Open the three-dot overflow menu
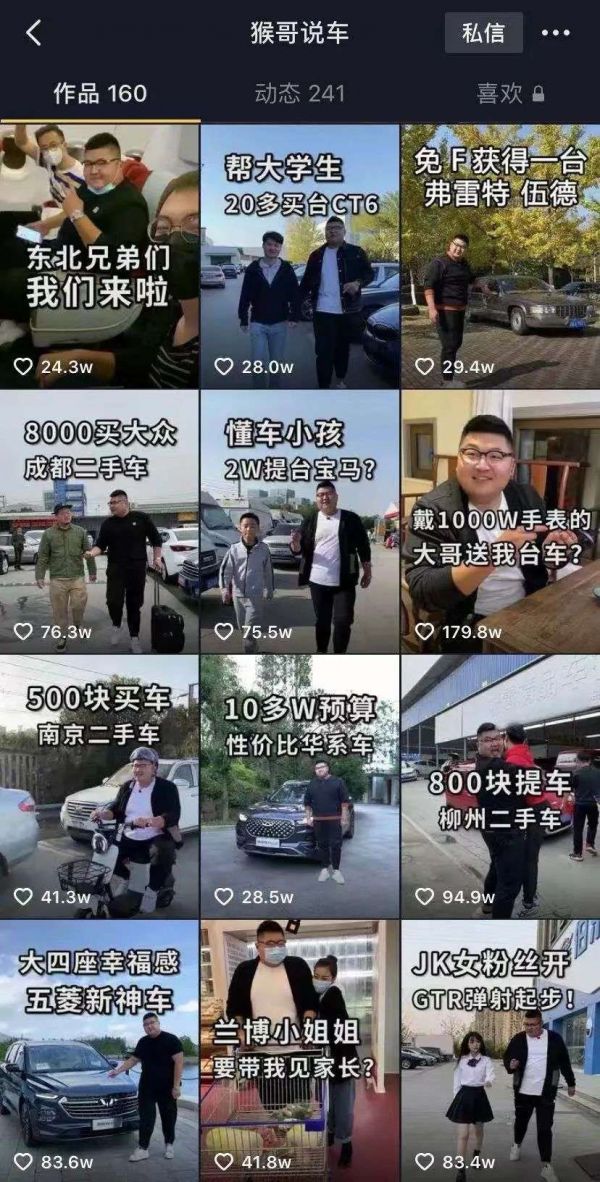Screen dimensions: 600x1182 coord(555,33)
